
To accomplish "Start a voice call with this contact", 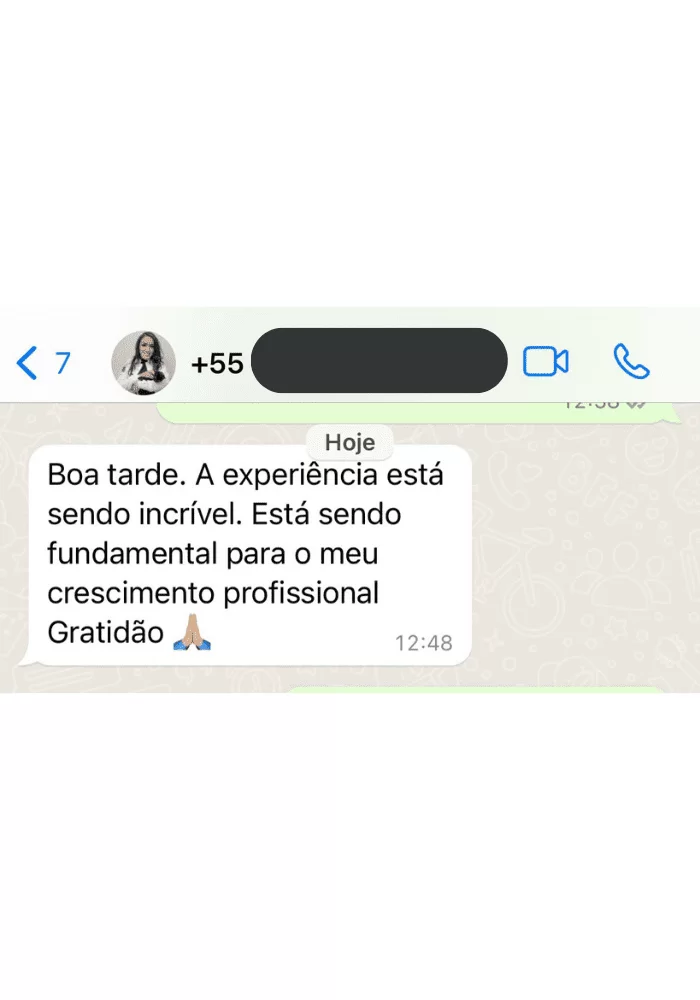I will (x=631, y=361).
